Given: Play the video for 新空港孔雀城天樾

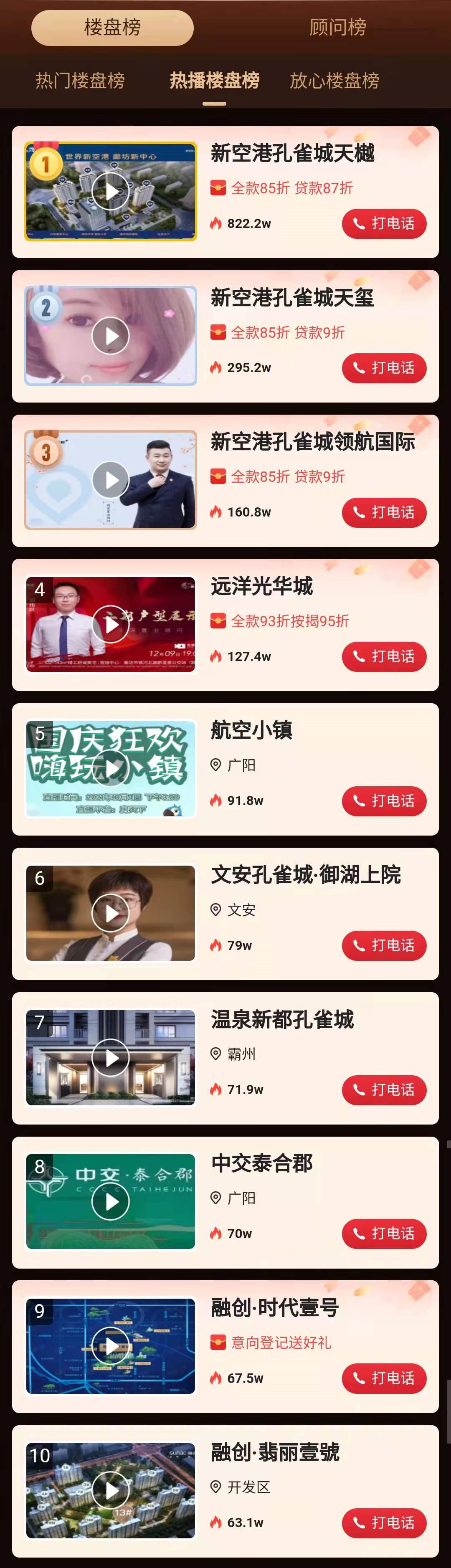Looking at the screenshot, I should click(110, 191).
